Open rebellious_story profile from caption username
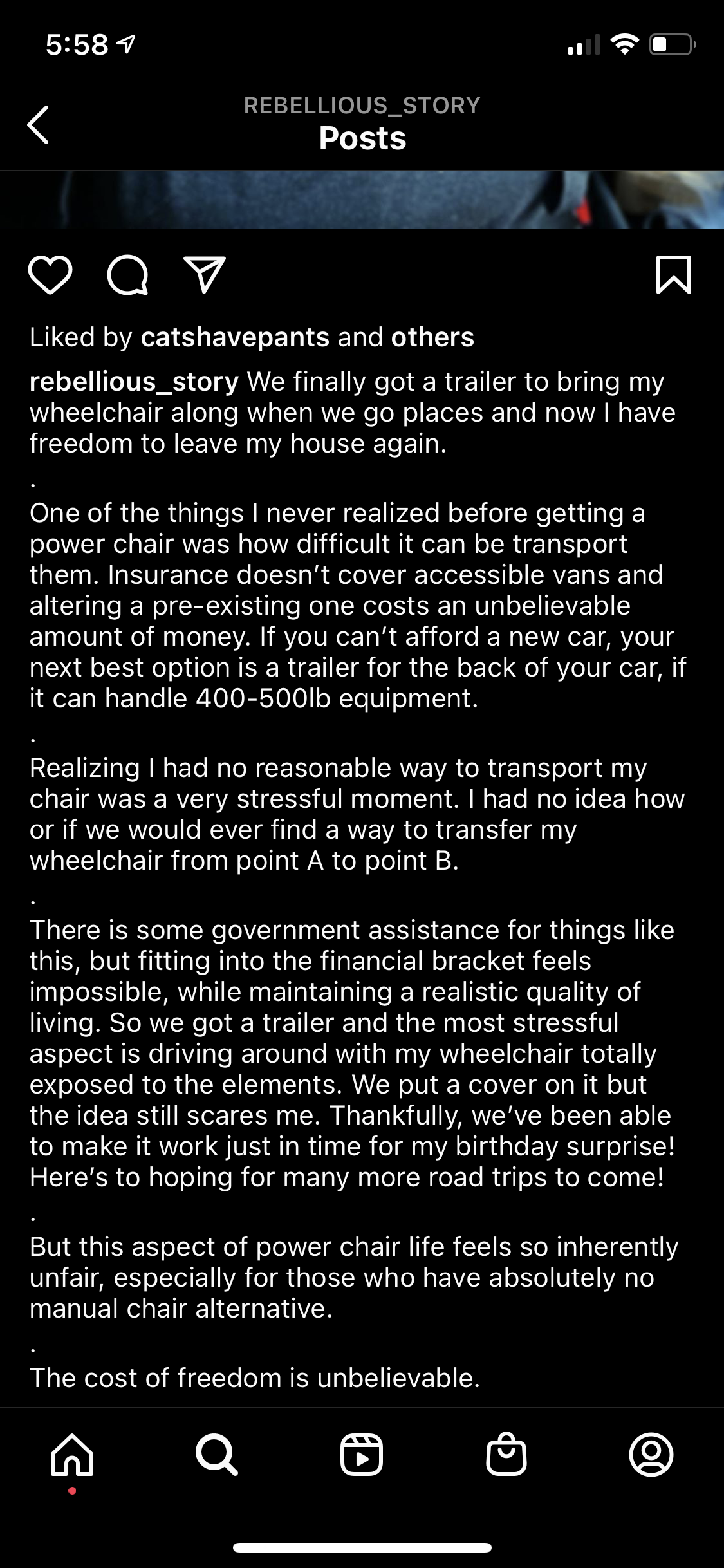Image resolution: width=724 pixels, height=1568 pixels. 134,382
